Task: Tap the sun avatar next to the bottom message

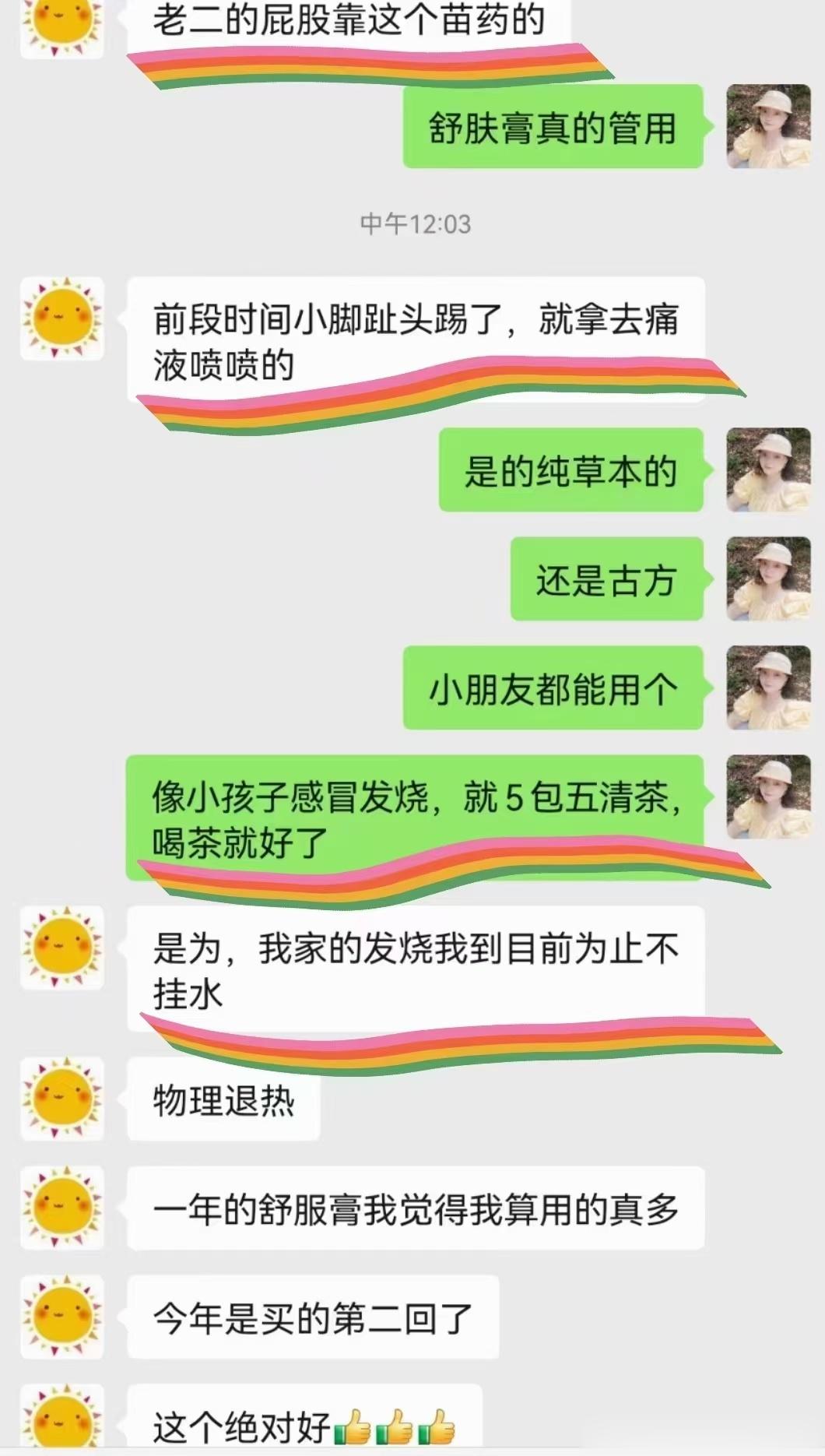Action: point(62,1417)
